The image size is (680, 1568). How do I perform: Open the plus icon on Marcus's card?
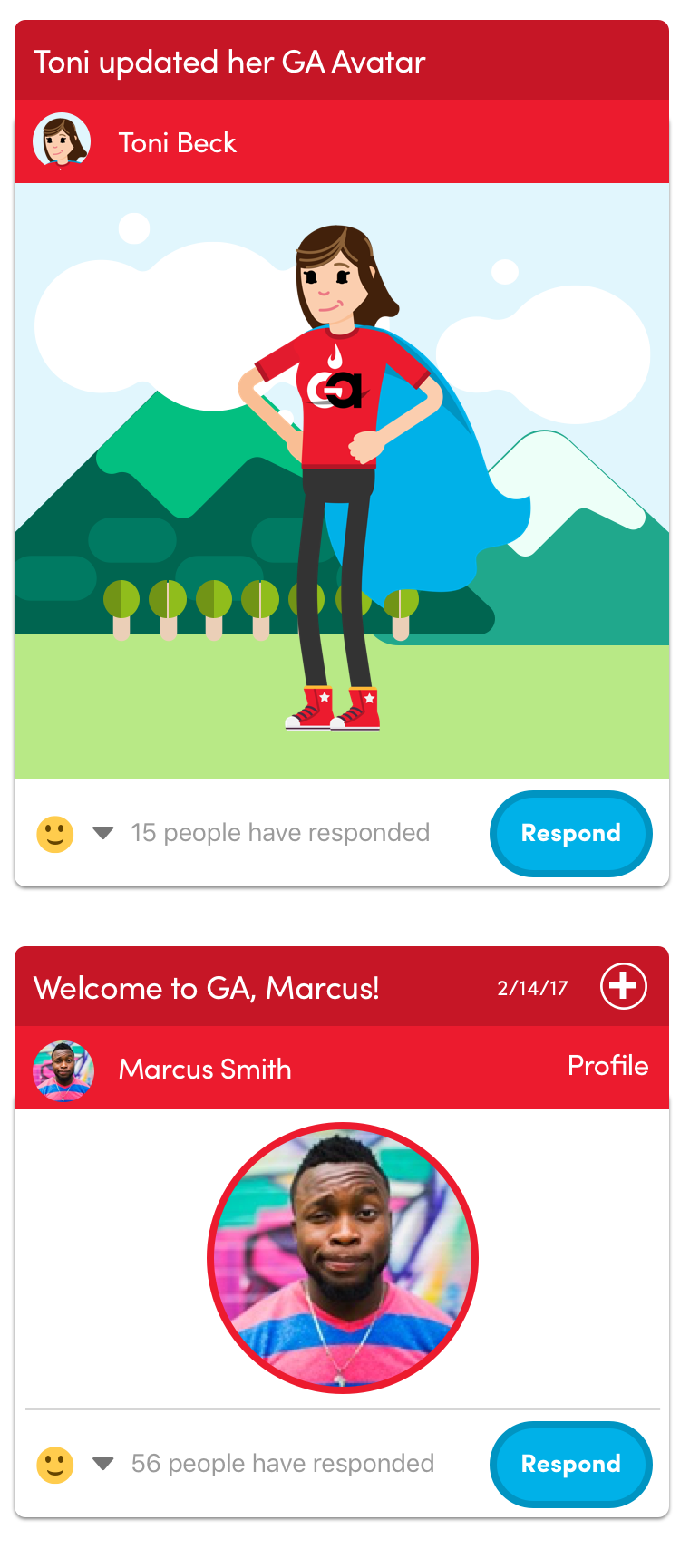(x=624, y=986)
